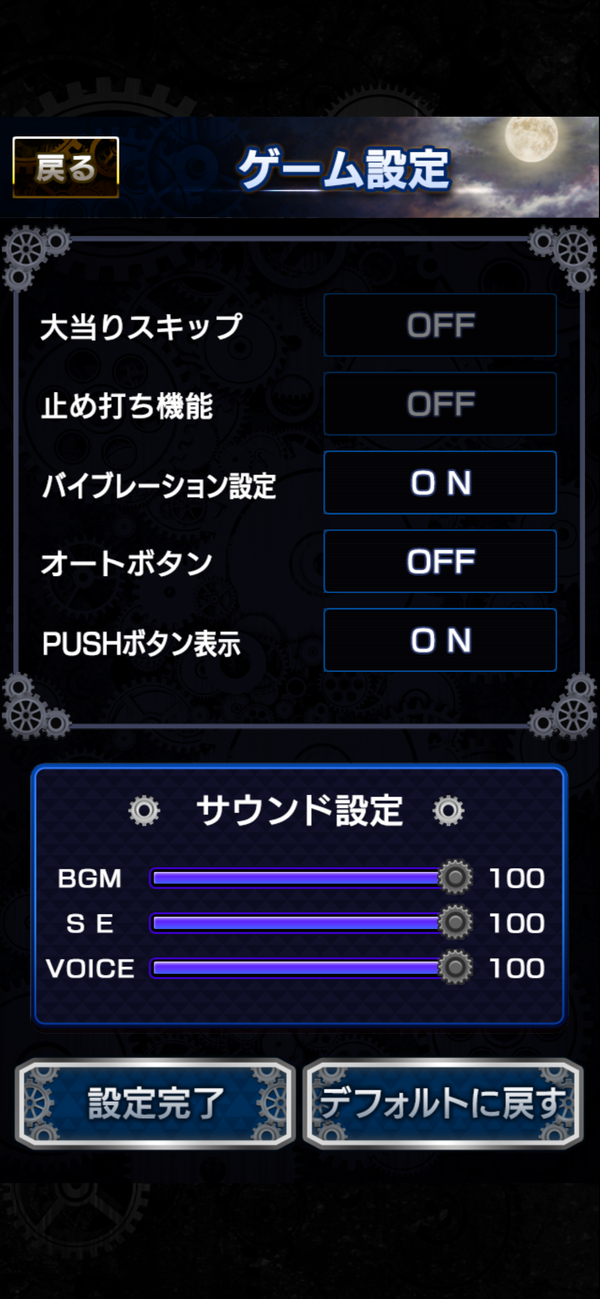Select デフォルトに戻す to reset defaults
The image size is (600, 1299).
[x=442, y=1103]
